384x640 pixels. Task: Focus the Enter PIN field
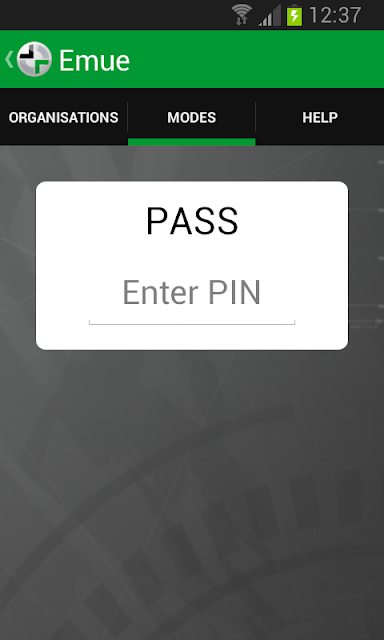pos(192,294)
